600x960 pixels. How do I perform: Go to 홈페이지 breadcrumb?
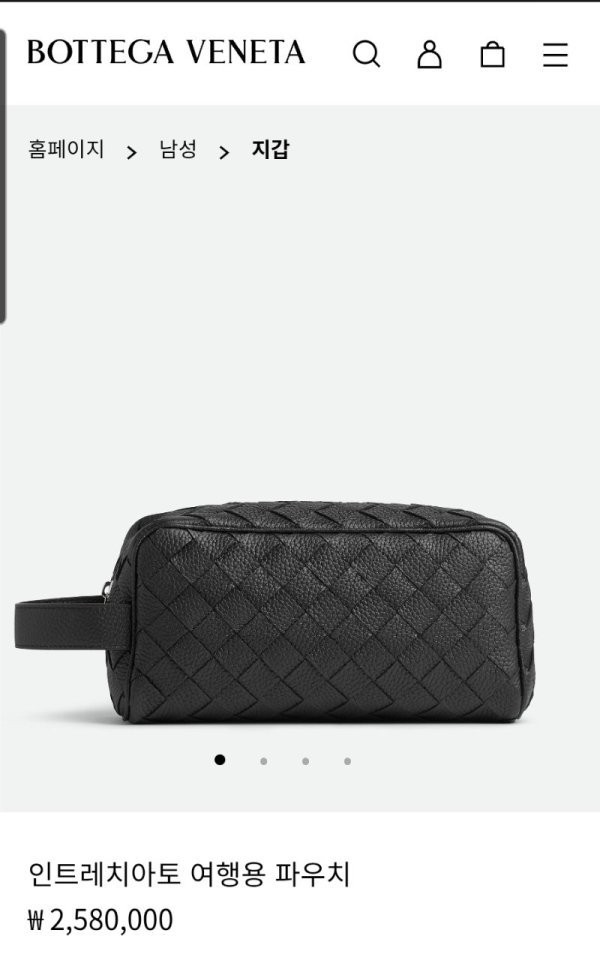click(x=66, y=150)
